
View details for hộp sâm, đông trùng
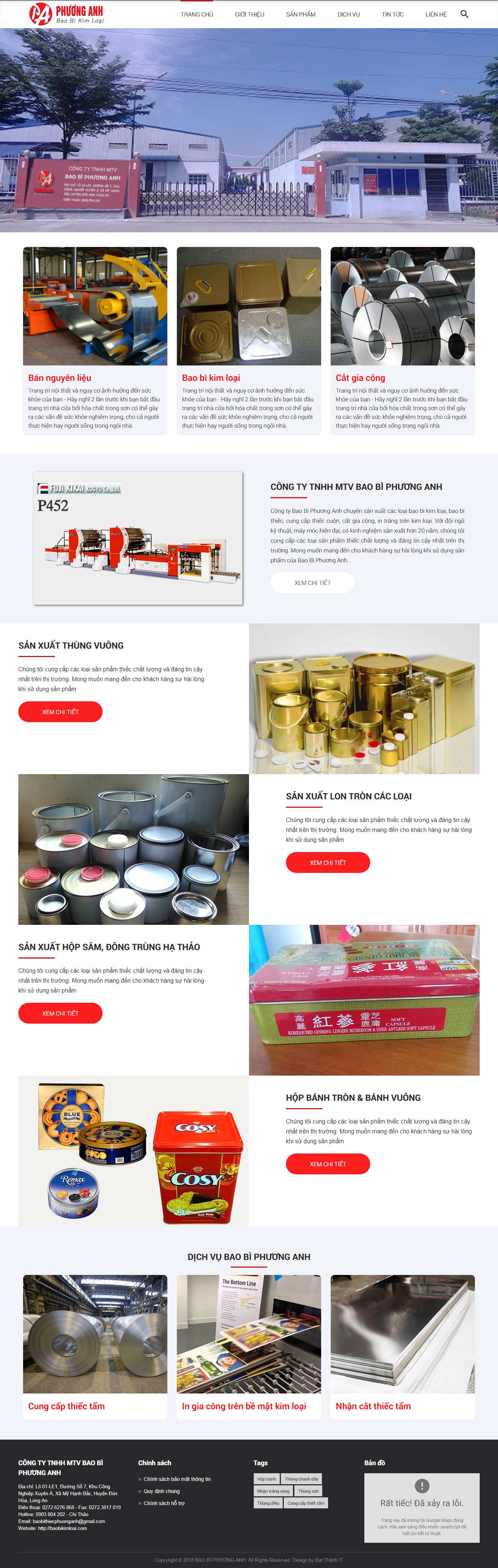(60, 1013)
